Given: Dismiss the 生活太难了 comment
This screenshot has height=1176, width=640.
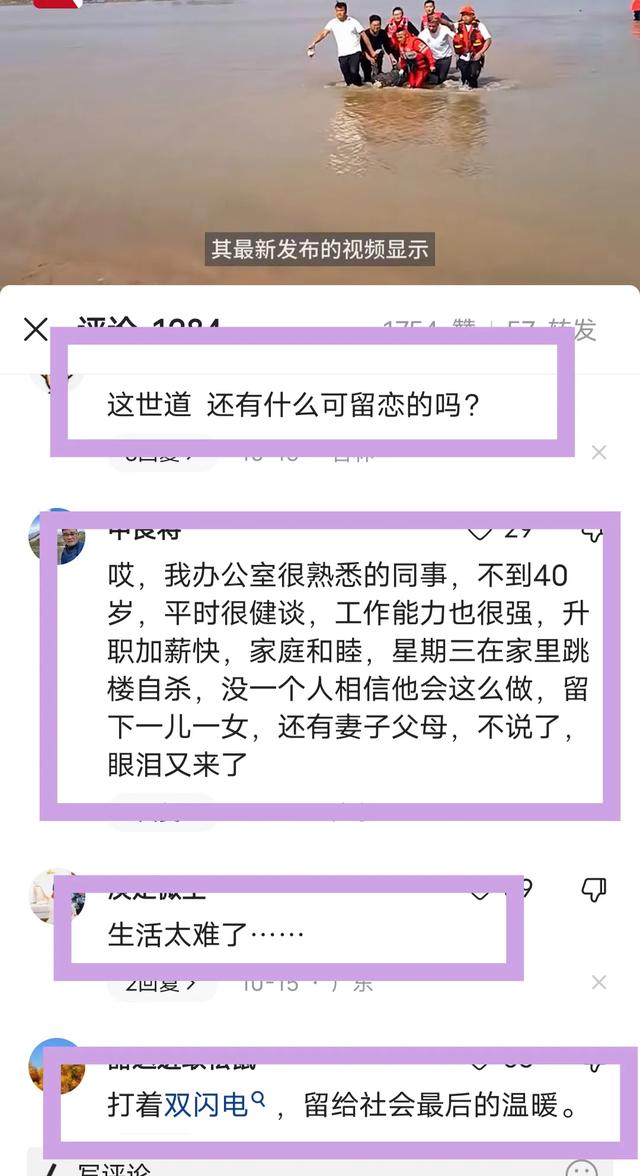Looking at the screenshot, I should coord(599,982).
